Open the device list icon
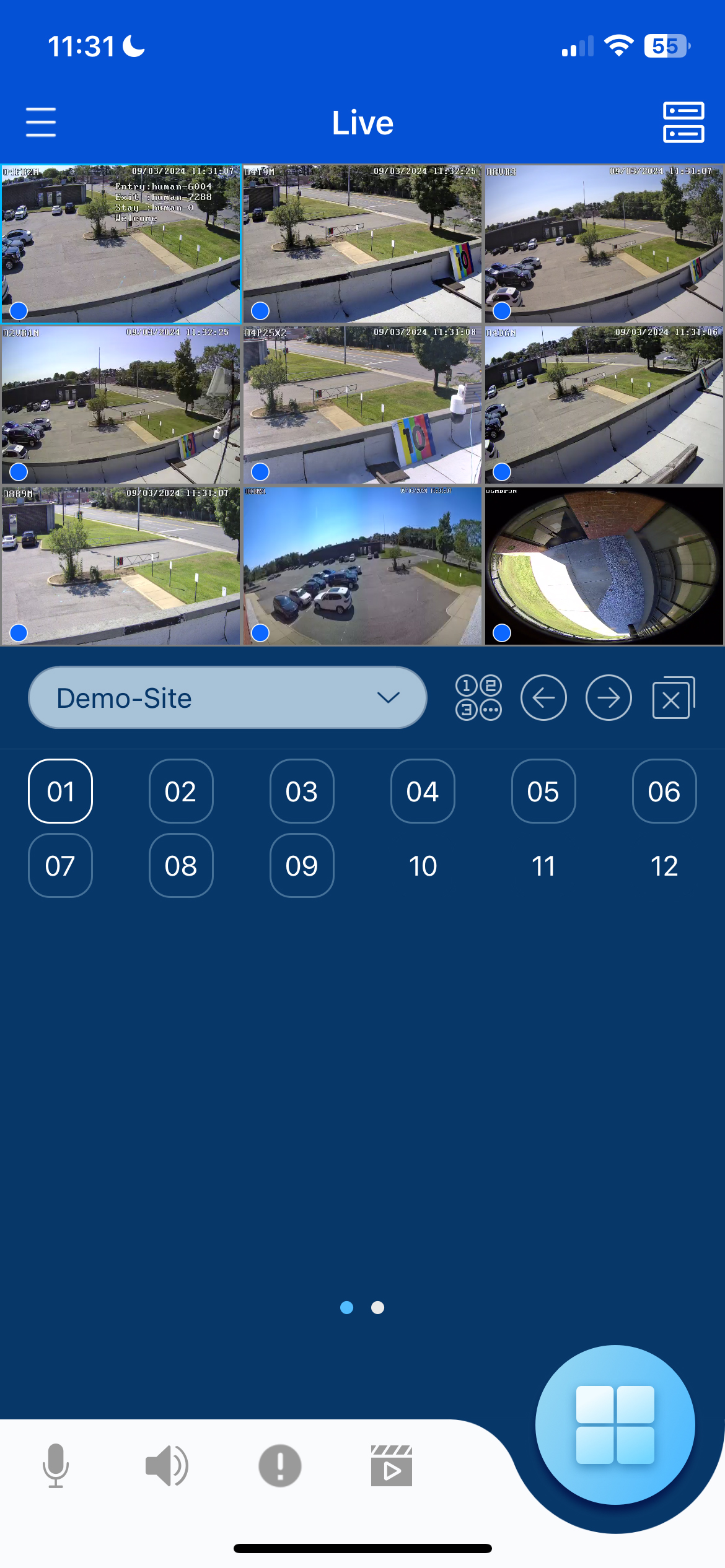The image size is (725, 1568). (x=683, y=122)
